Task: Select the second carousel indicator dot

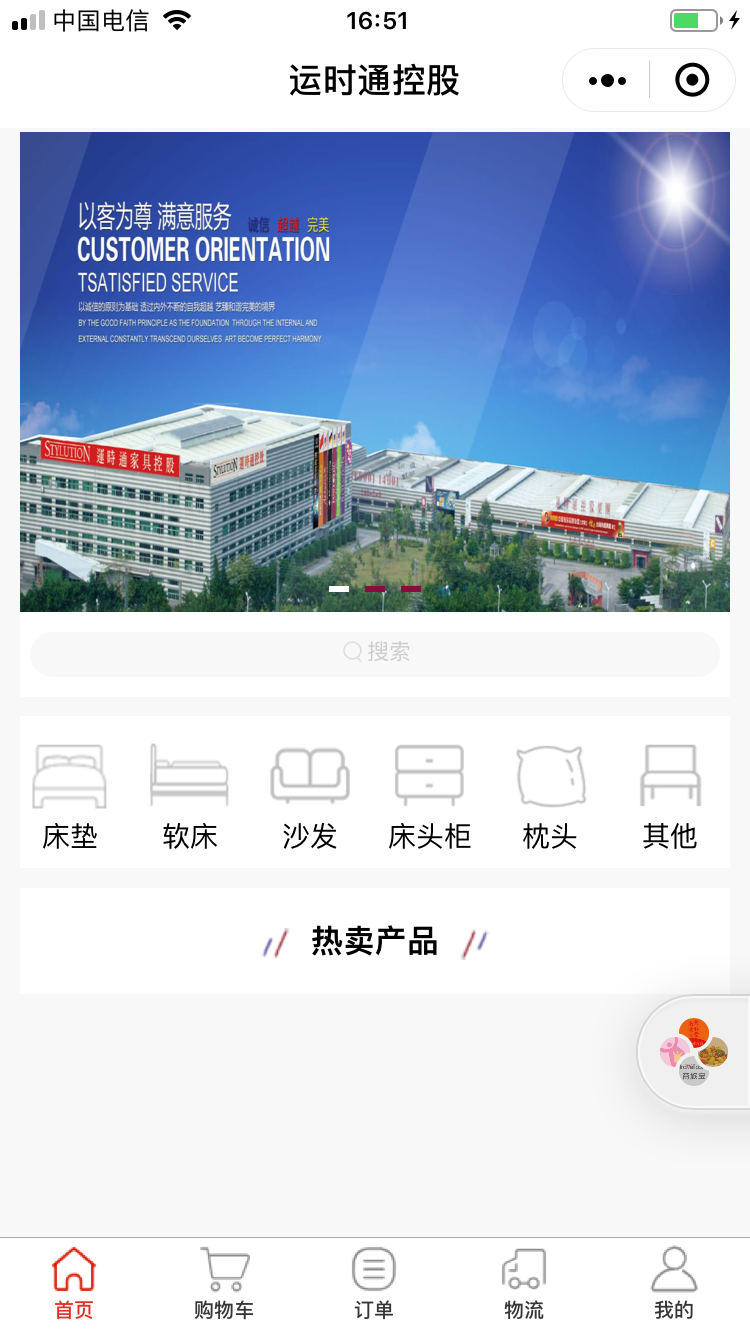Action: tap(375, 589)
